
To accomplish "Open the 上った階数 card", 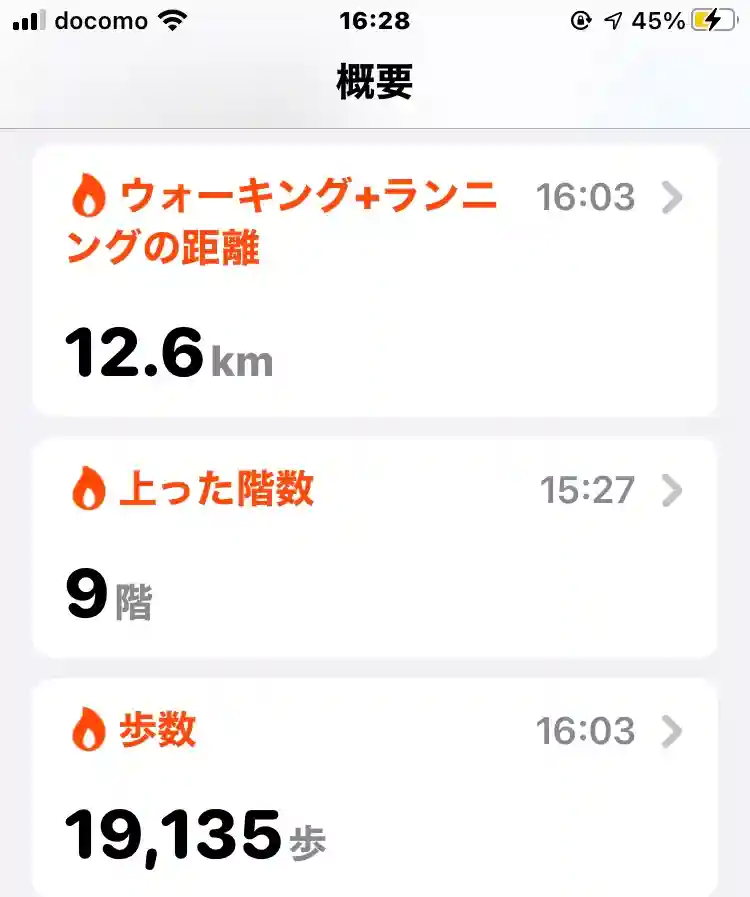I will 375,546.
